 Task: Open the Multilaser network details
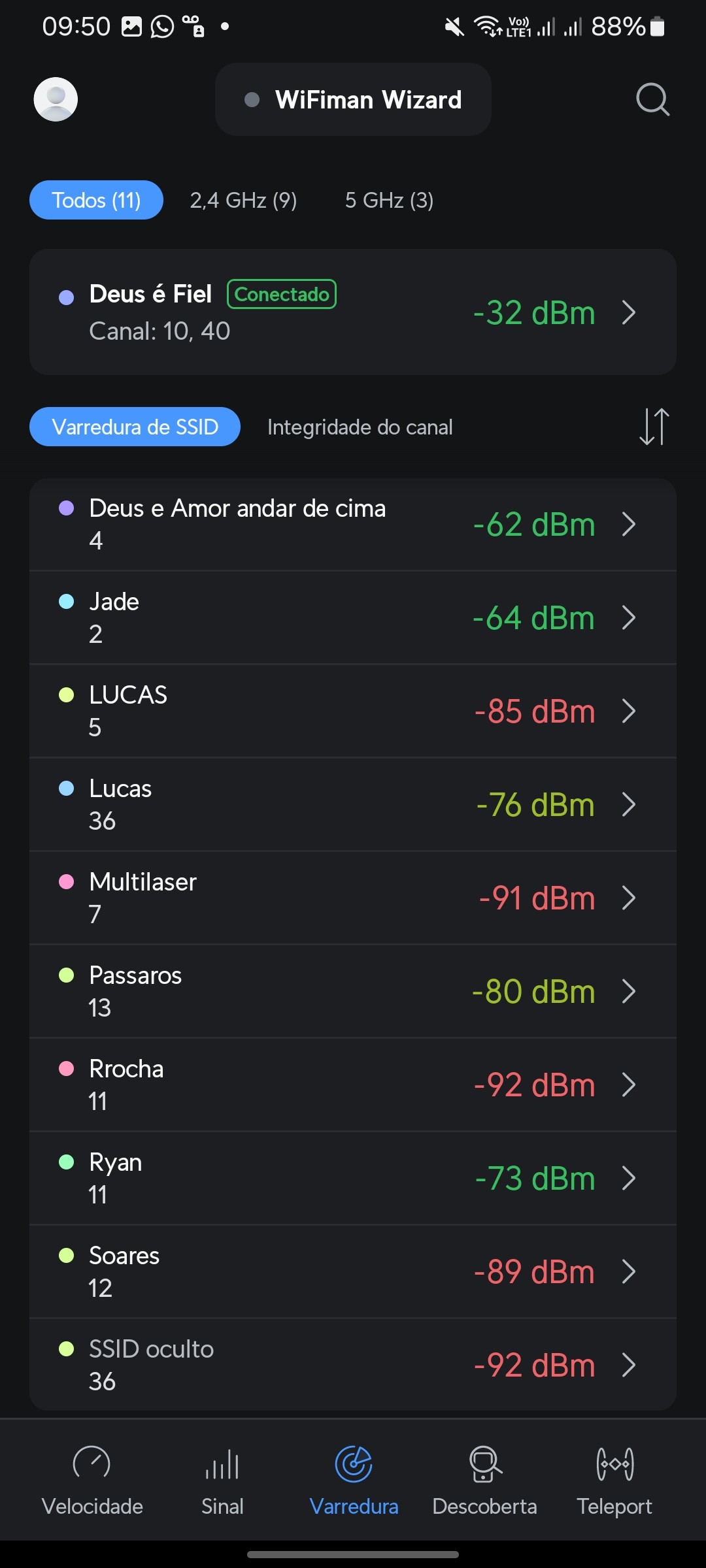pyautogui.click(x=353, y=898)
